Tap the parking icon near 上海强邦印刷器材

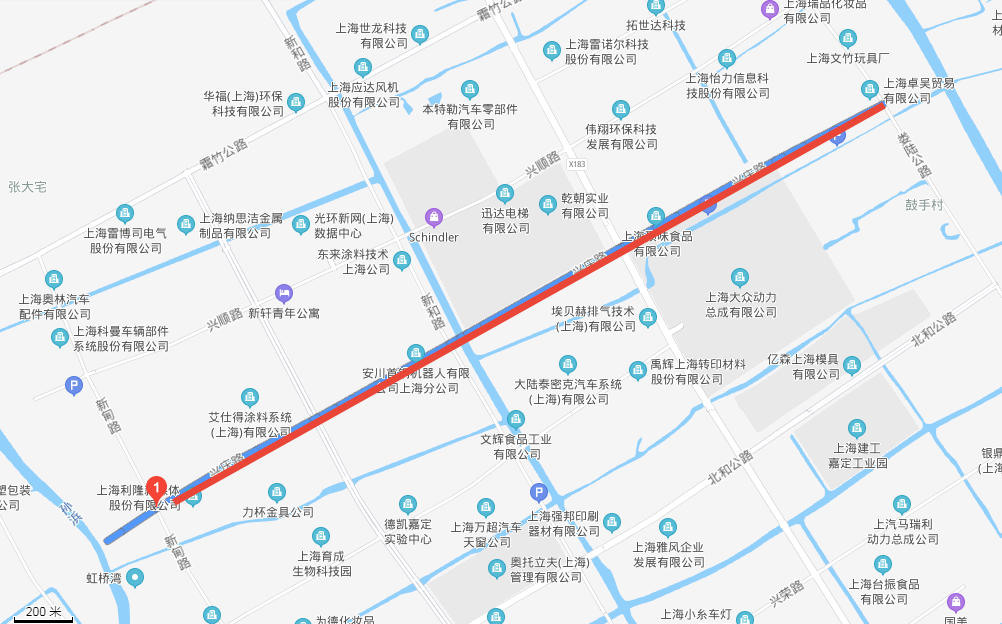pos(538,493)
